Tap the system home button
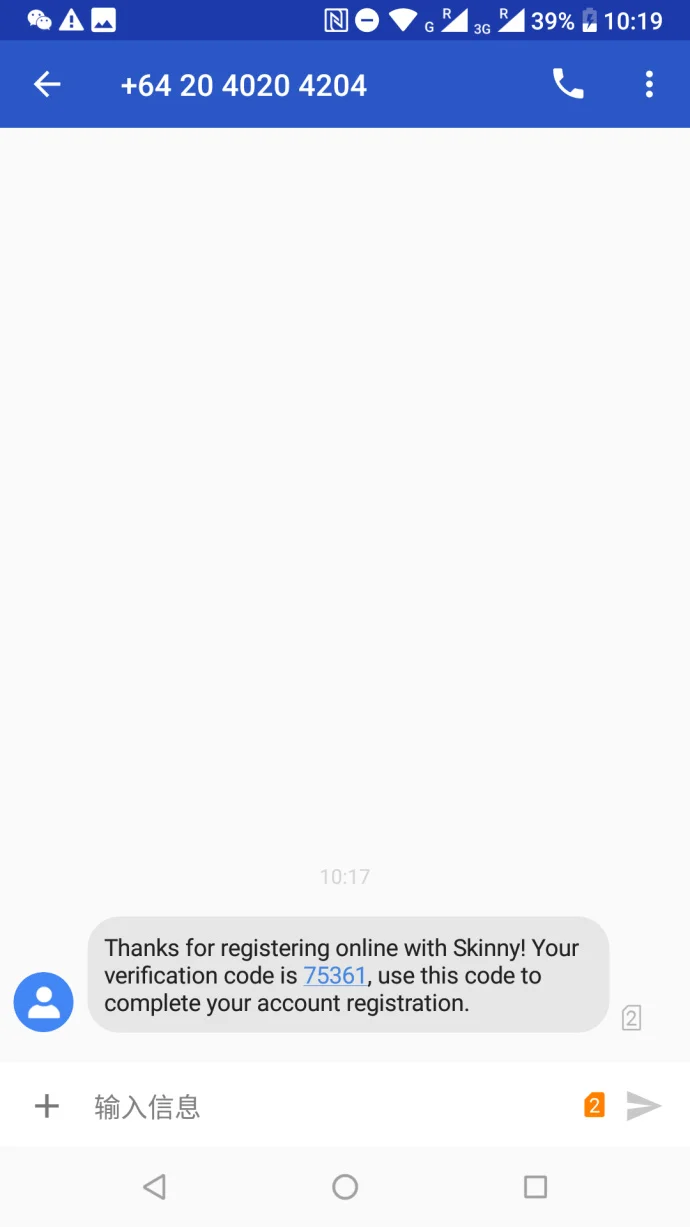This screenshot has height=1227, width=690. tap(345, 1187)
